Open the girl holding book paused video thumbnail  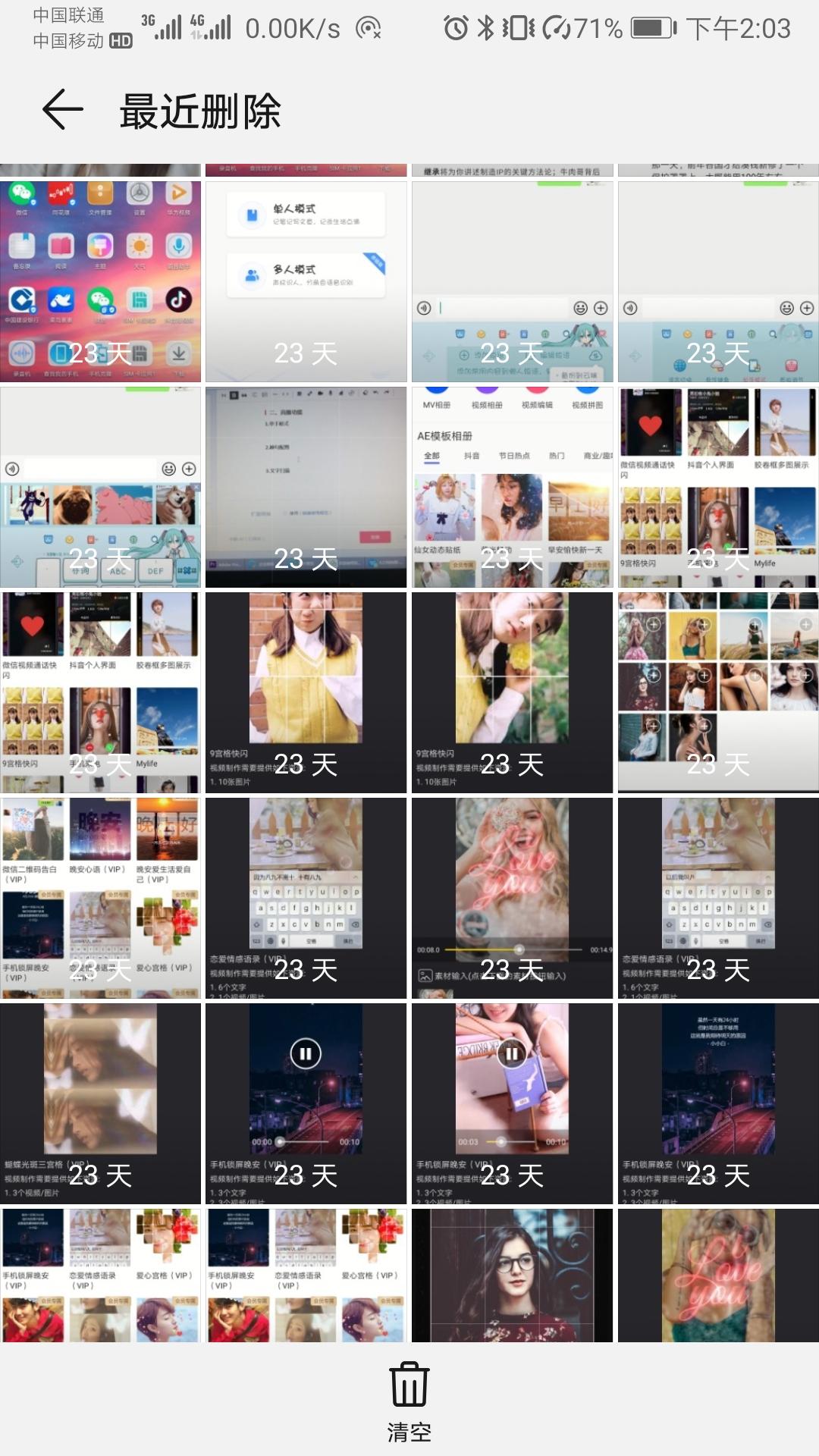click(x=512, y=1103)
